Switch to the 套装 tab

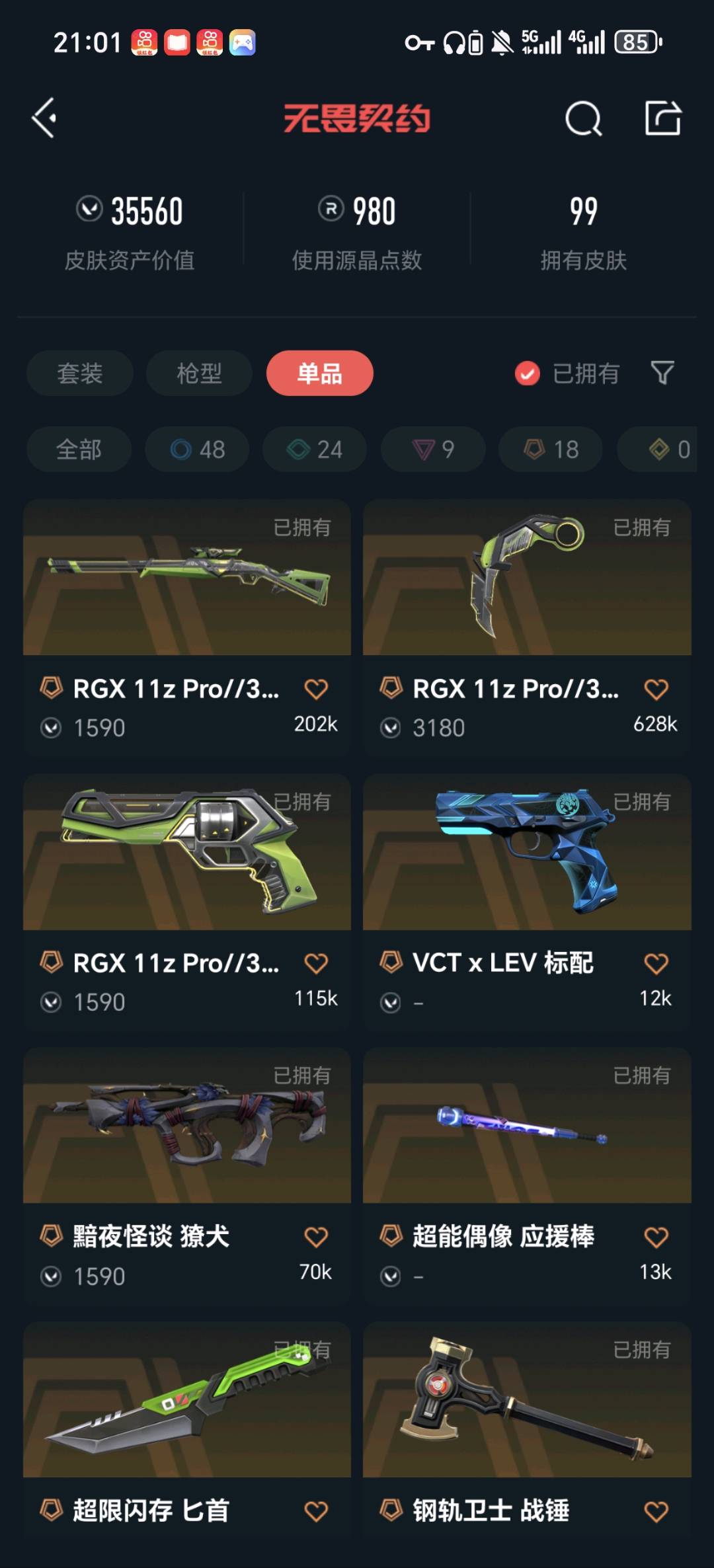click(x=80, y=373)
